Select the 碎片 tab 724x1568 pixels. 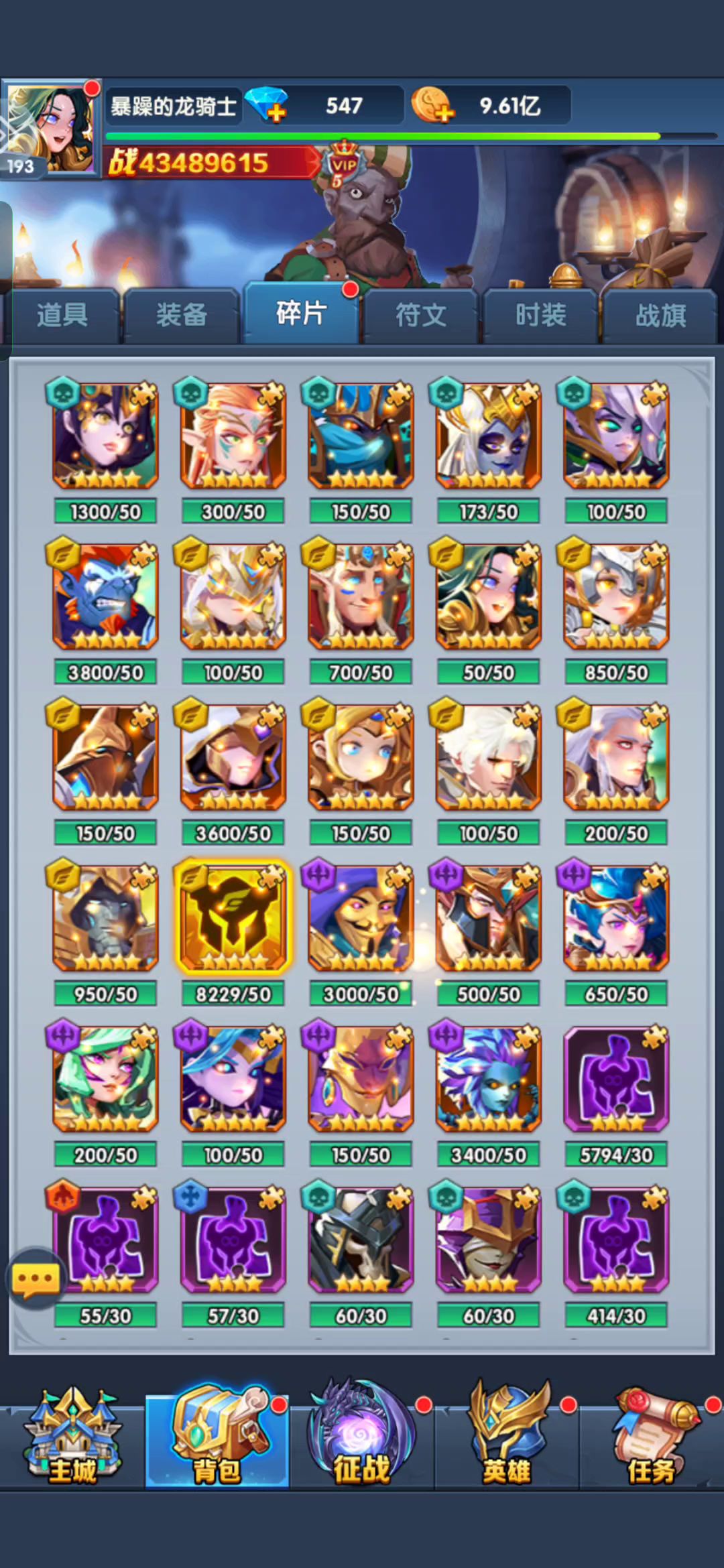pos(301,314)
